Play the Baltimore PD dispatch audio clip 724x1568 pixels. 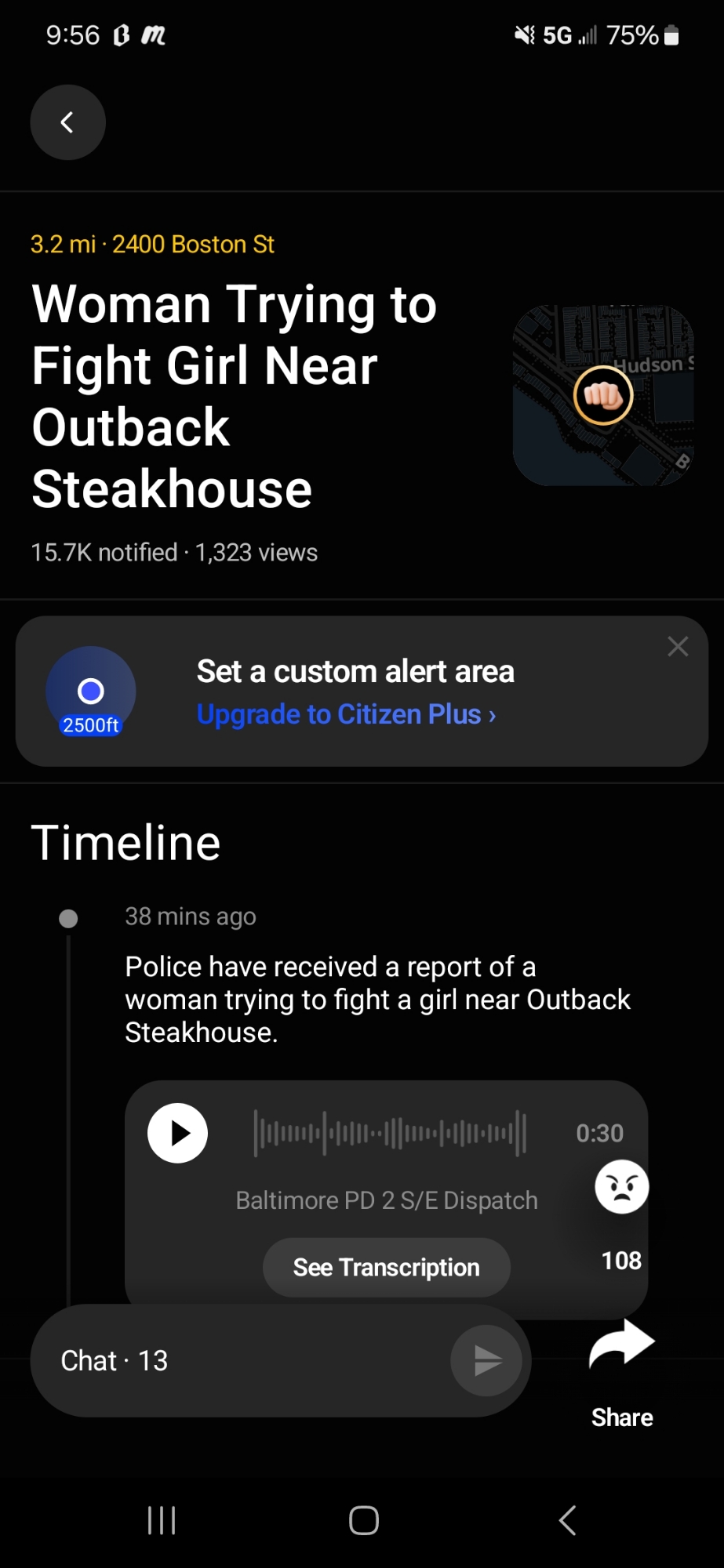(x=178, y=1133)
